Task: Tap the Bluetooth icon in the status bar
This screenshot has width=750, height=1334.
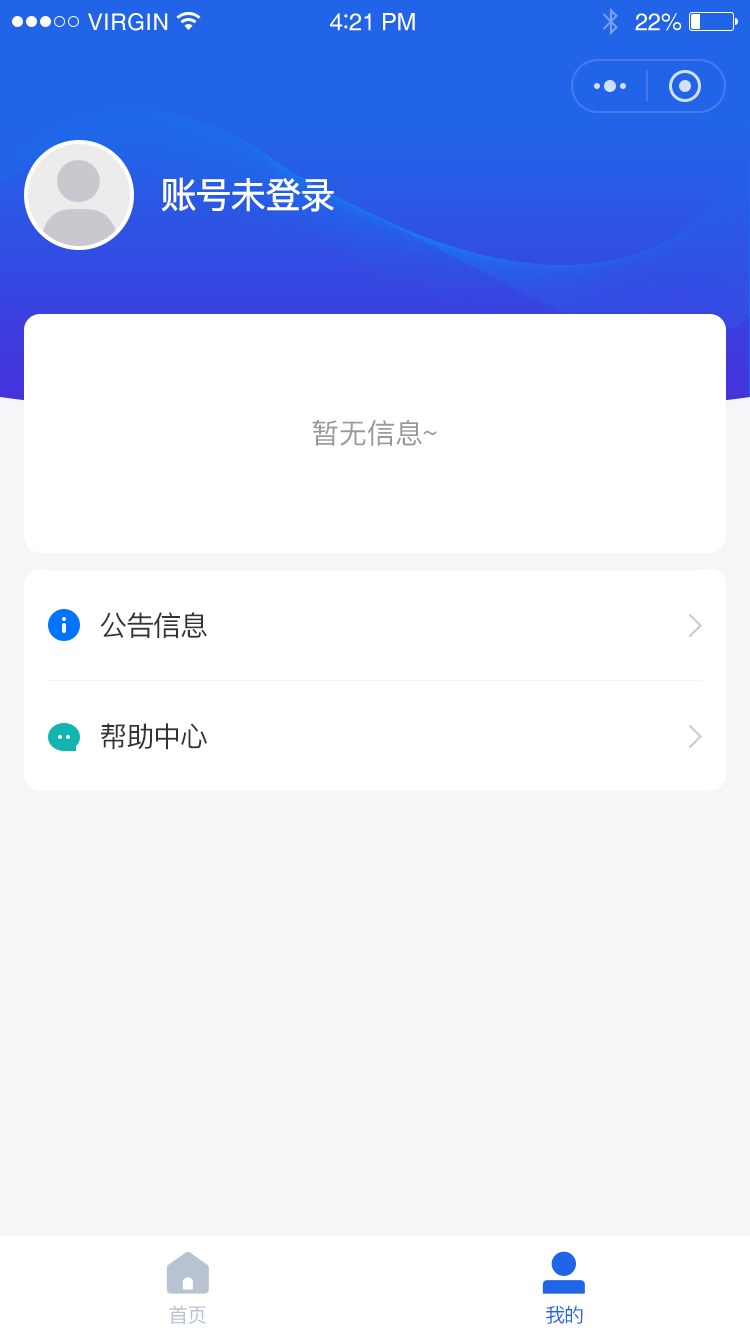Action: [x=611, y=20]
